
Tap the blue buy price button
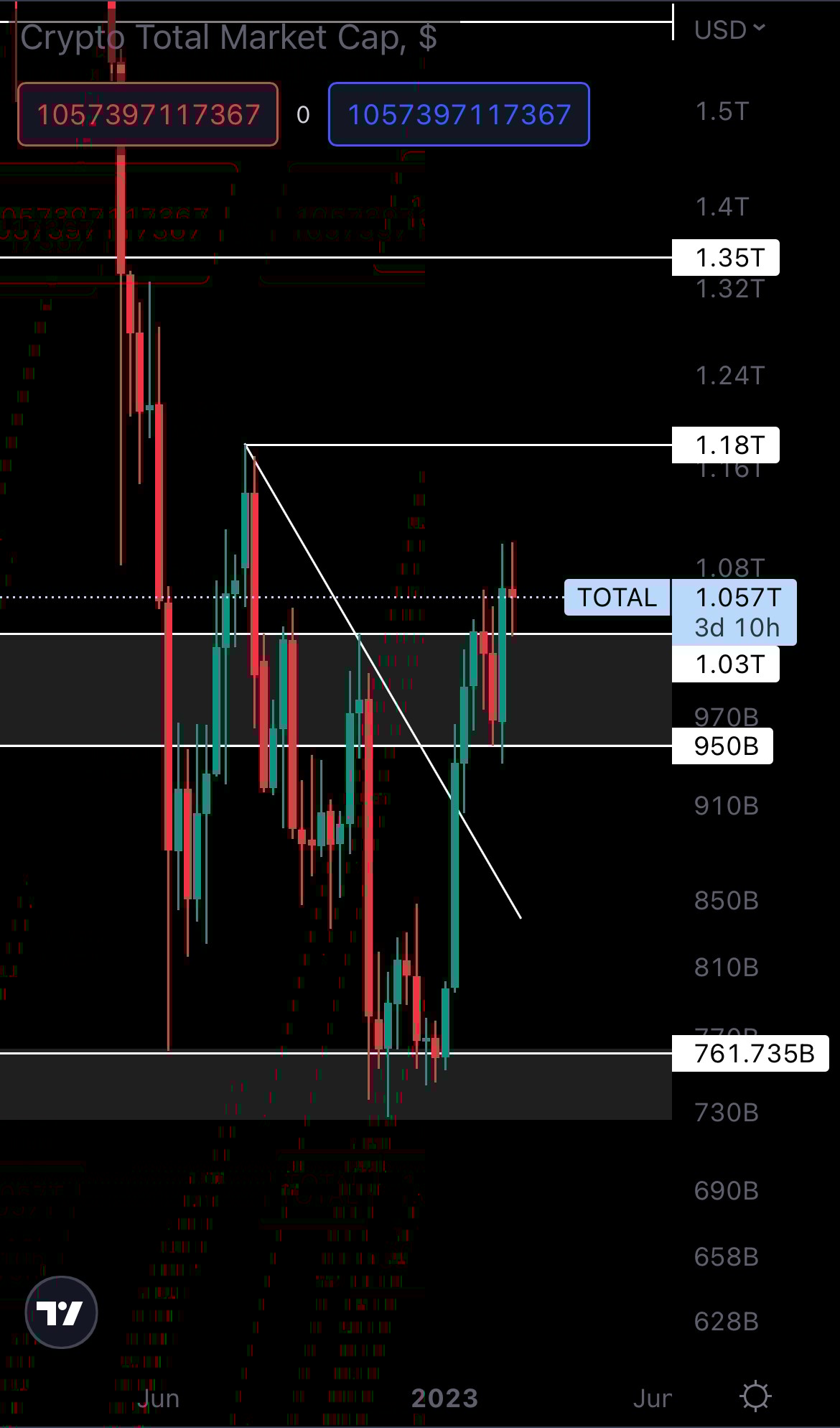point(459,115)
